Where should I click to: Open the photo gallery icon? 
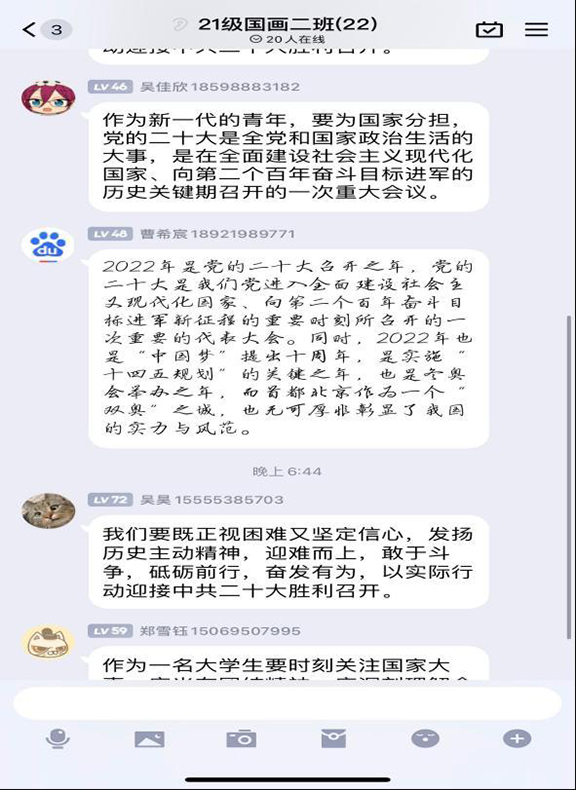coord(149,739)
